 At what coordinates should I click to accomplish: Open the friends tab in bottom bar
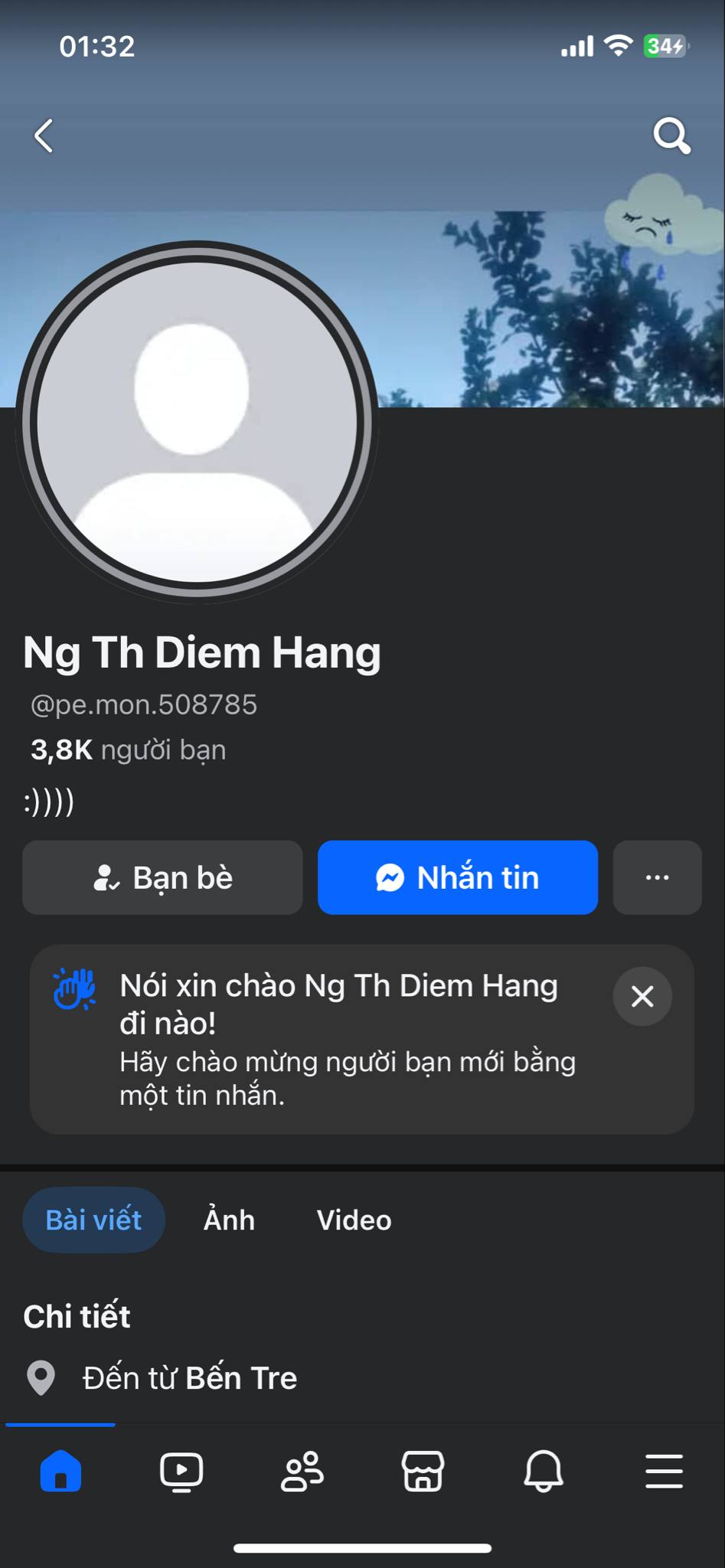point(302,1471)
